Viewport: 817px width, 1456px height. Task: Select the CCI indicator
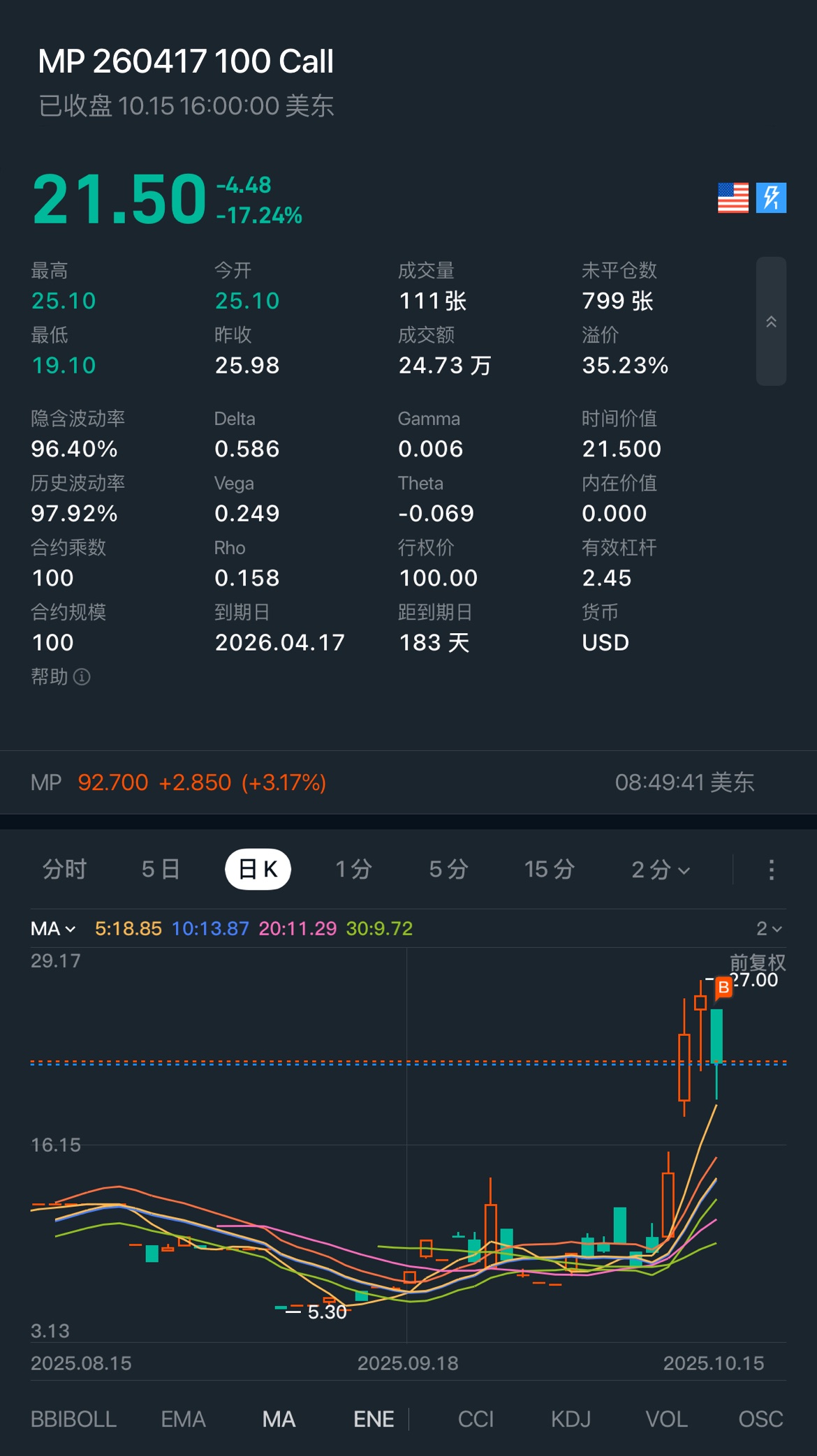tap(476, 1419)
